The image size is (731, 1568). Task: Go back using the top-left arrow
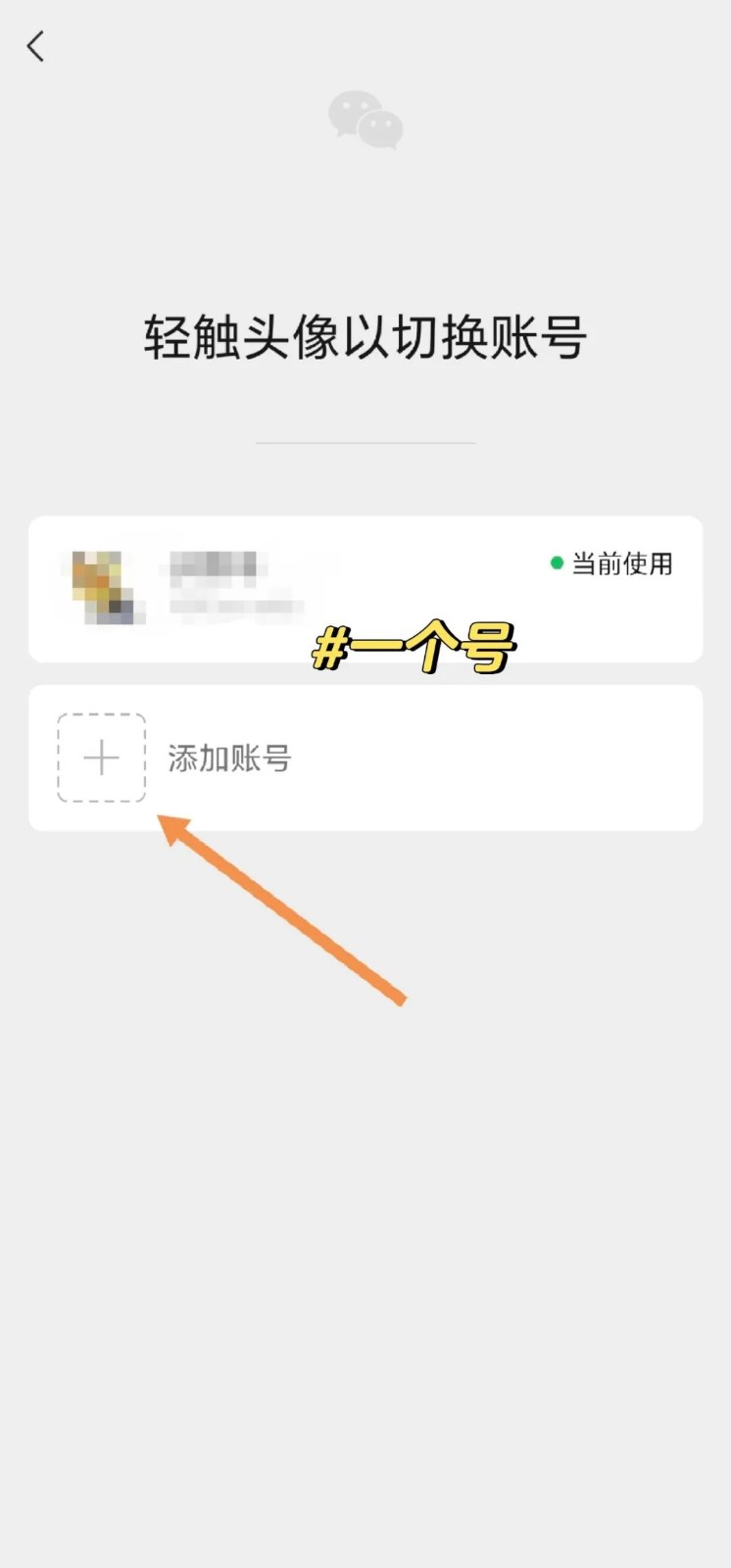[36, 46]
